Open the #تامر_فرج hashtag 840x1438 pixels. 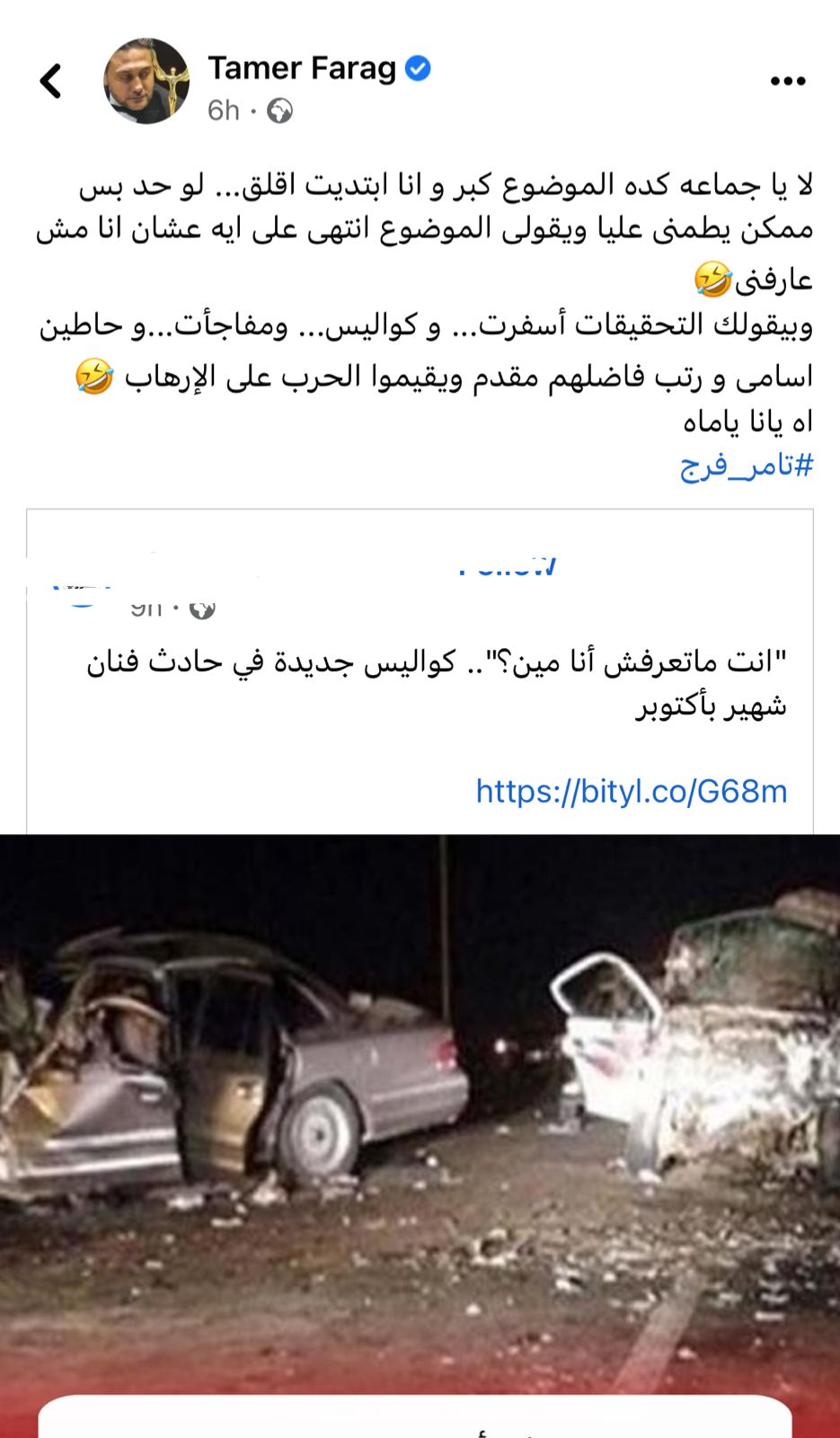(747, 466)
